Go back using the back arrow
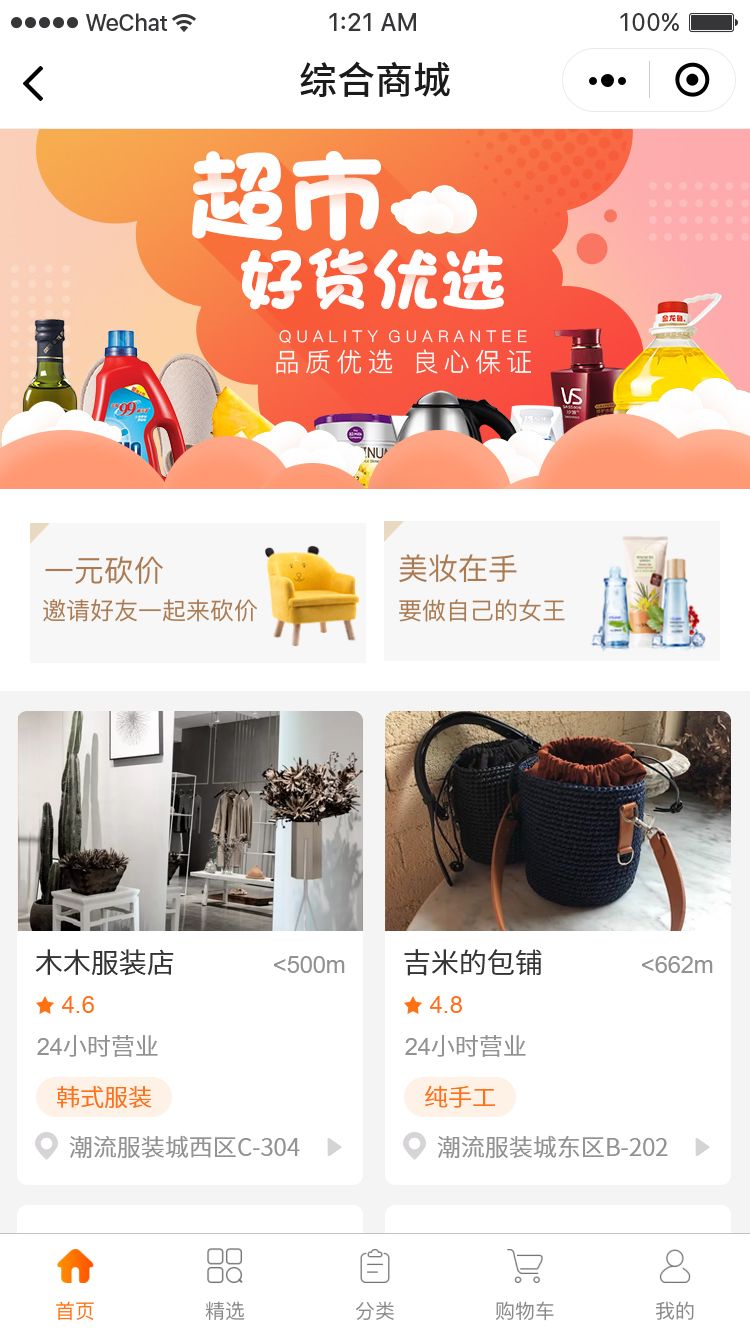Image resolution: width=750 pixels, height=1334 pixels. [34, 83]
